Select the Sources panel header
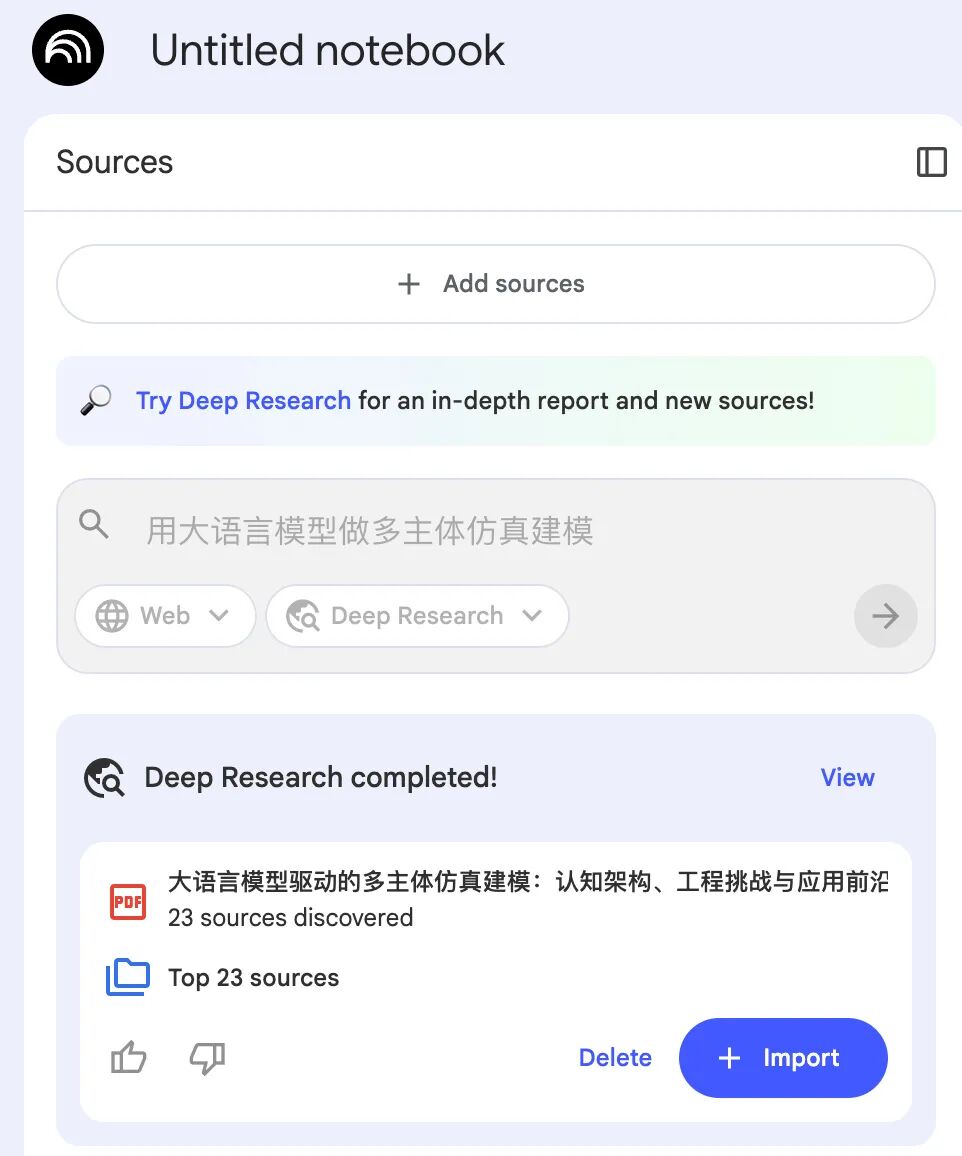The image size is (962, 1156). click(114, 161)
